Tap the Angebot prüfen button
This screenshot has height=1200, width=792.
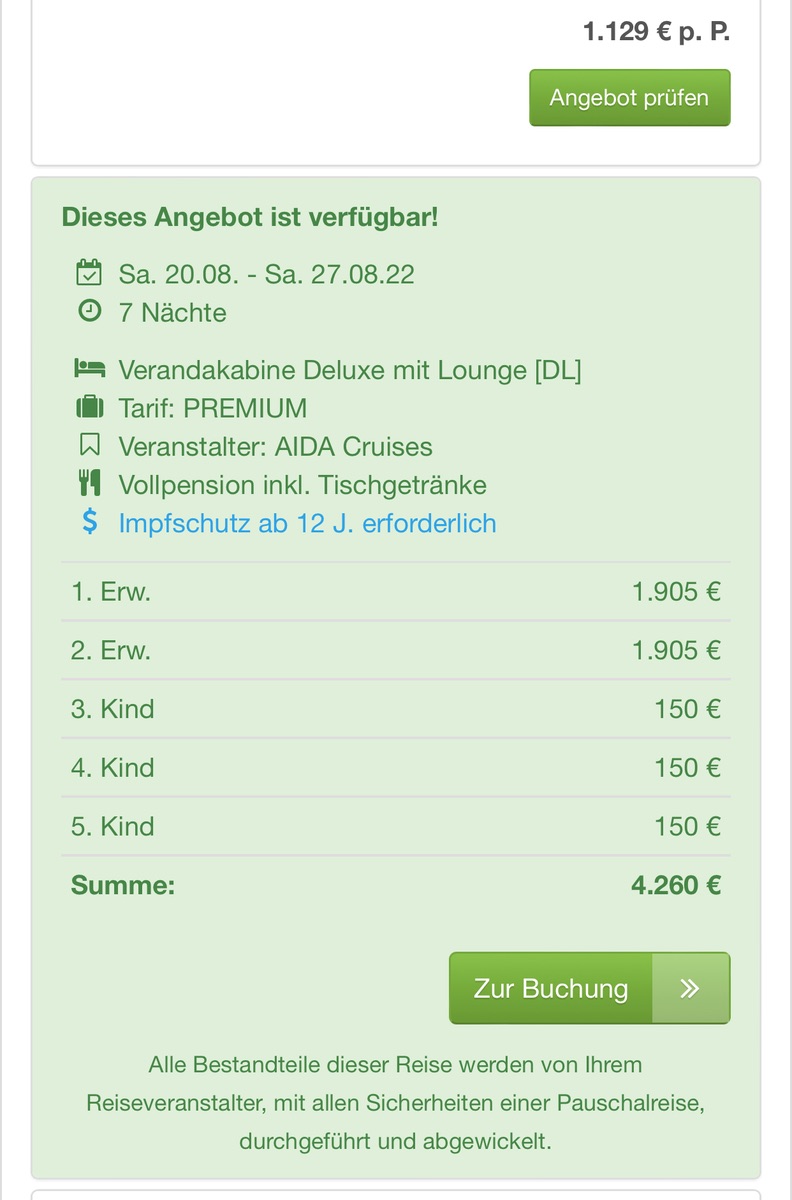point(629,98)
